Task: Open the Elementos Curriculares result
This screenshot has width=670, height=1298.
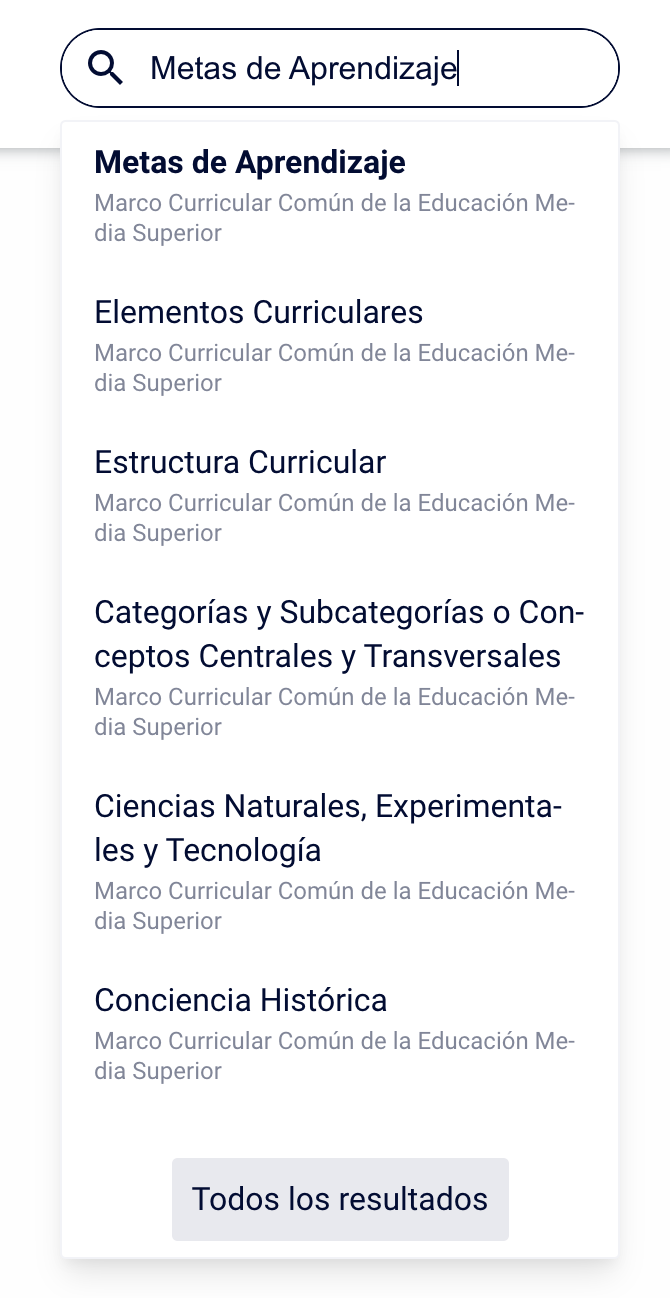Action: pyautogui.click(x=259, y=312)
